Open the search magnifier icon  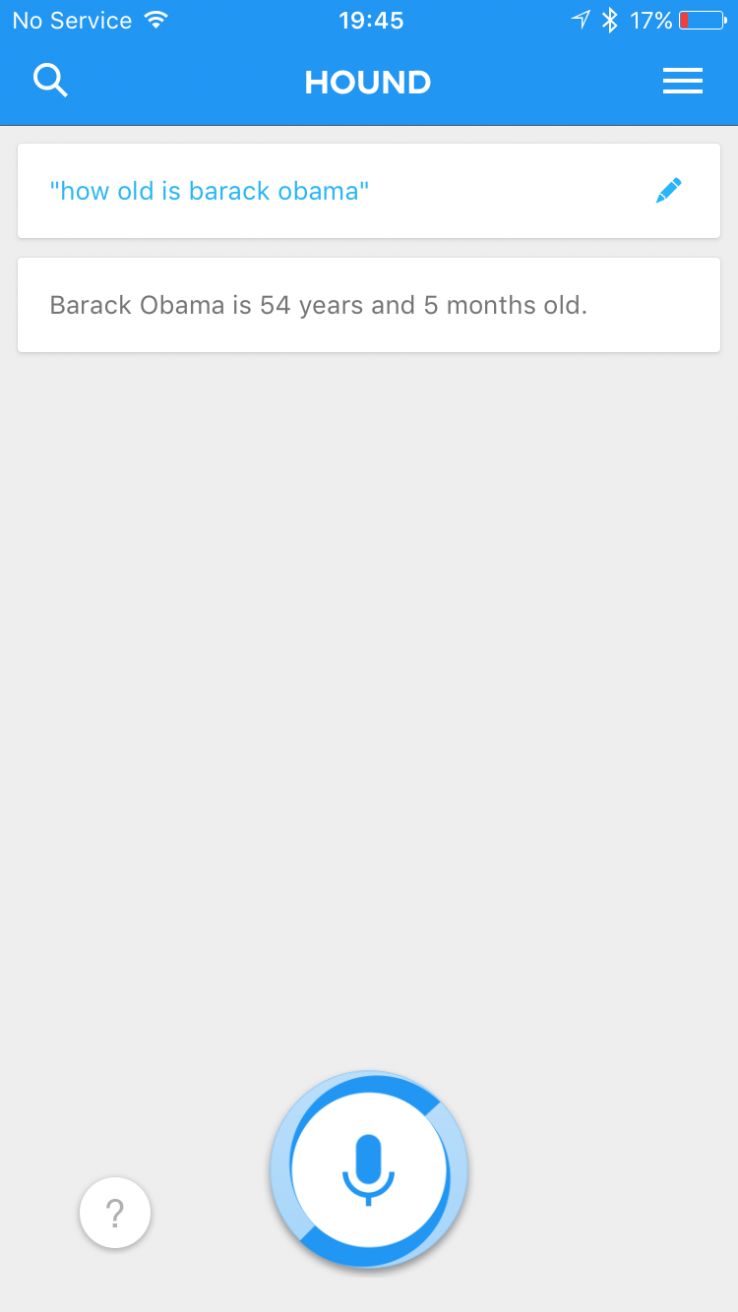tap(50, 80)
